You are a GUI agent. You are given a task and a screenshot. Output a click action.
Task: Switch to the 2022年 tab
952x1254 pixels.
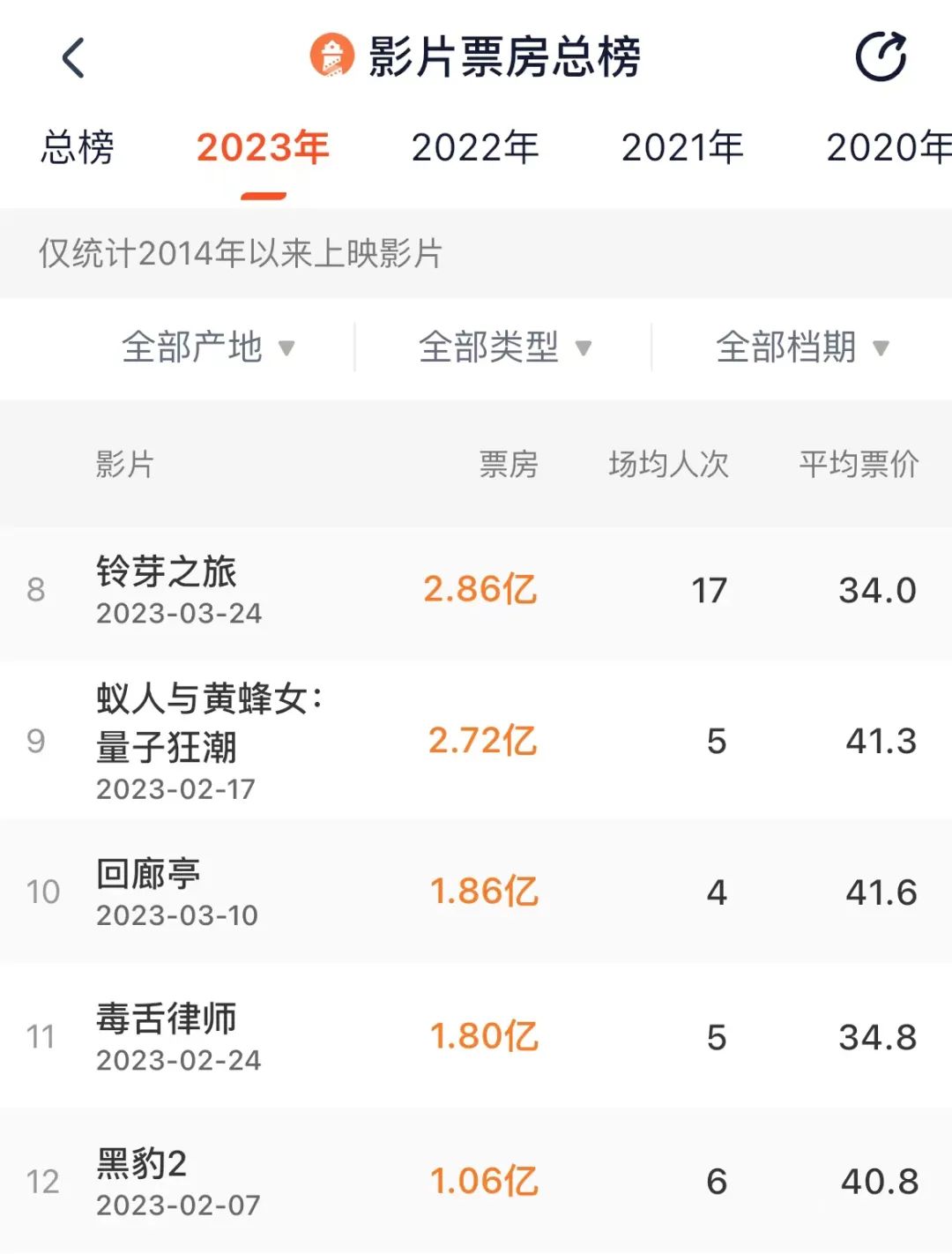[x=475, y=147]
